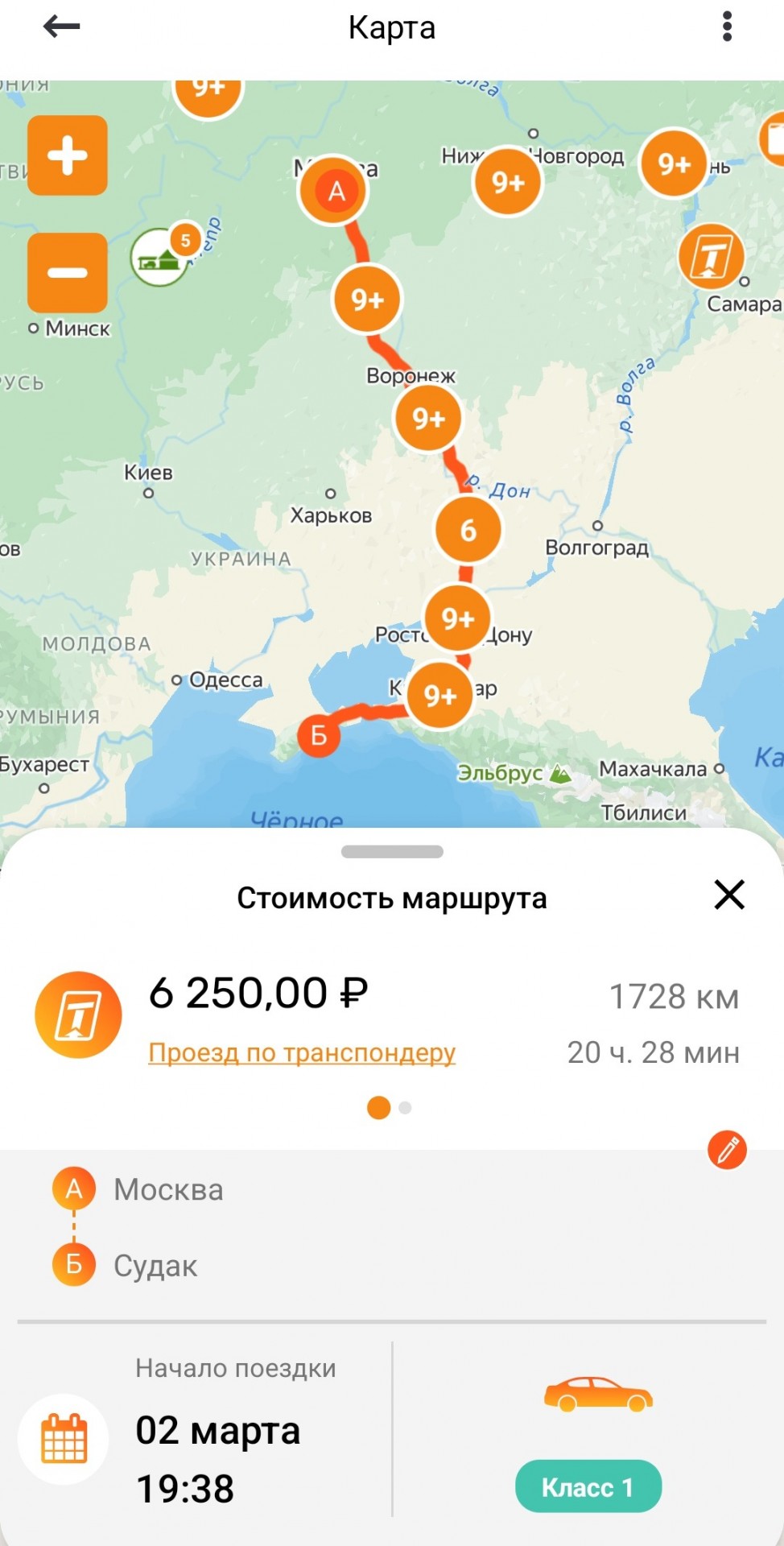Zoom in the map with plus button
784x1546 pixels.
click(68, 155)
